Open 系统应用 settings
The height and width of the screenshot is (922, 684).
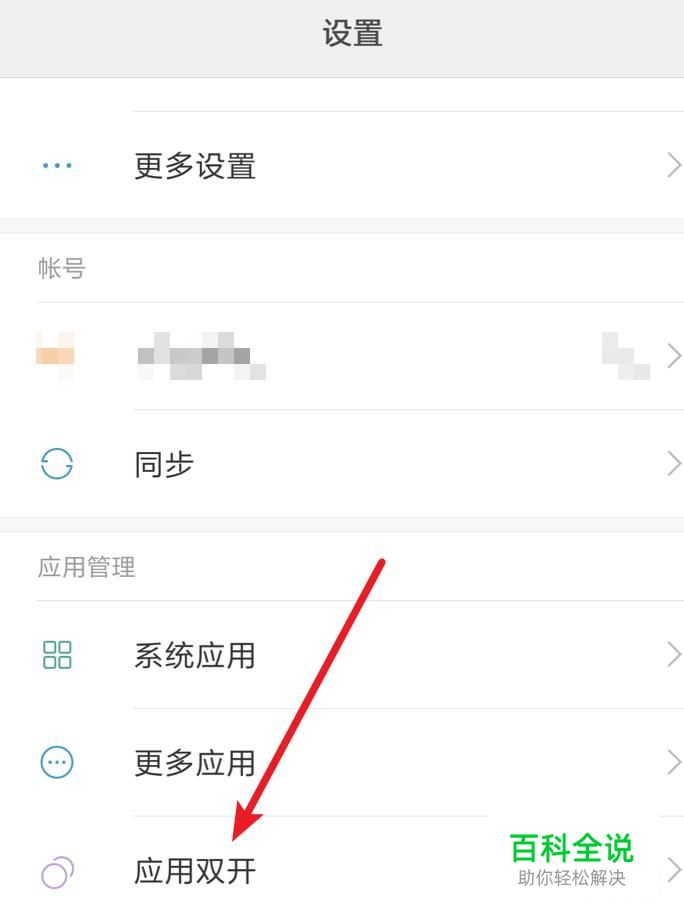click(x=342, y=654)
